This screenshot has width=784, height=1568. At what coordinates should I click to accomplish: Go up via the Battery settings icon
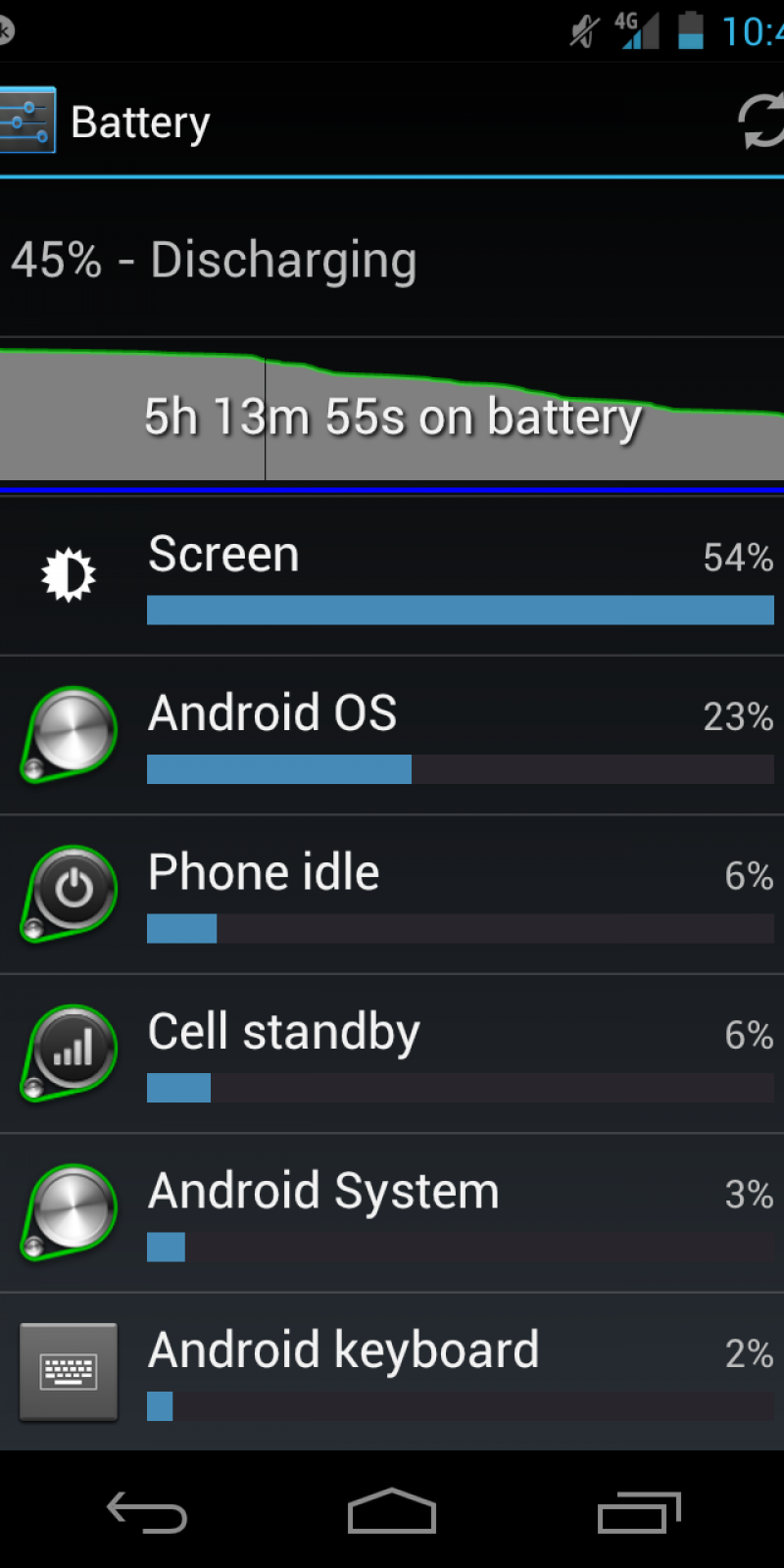27,122
